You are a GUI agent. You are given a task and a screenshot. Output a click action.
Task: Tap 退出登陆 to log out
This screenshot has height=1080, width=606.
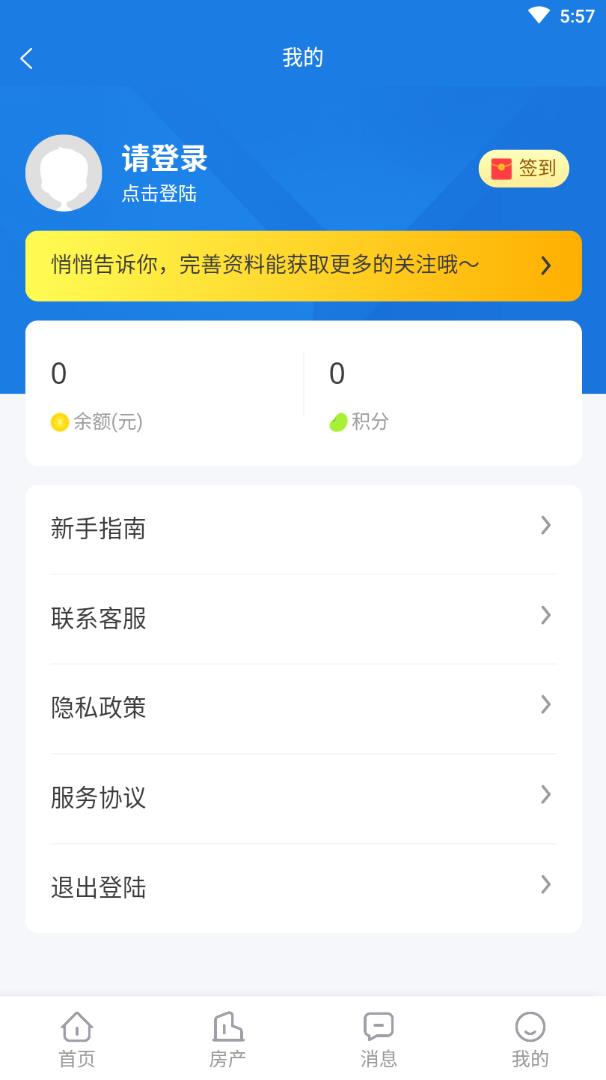[303, 887]
